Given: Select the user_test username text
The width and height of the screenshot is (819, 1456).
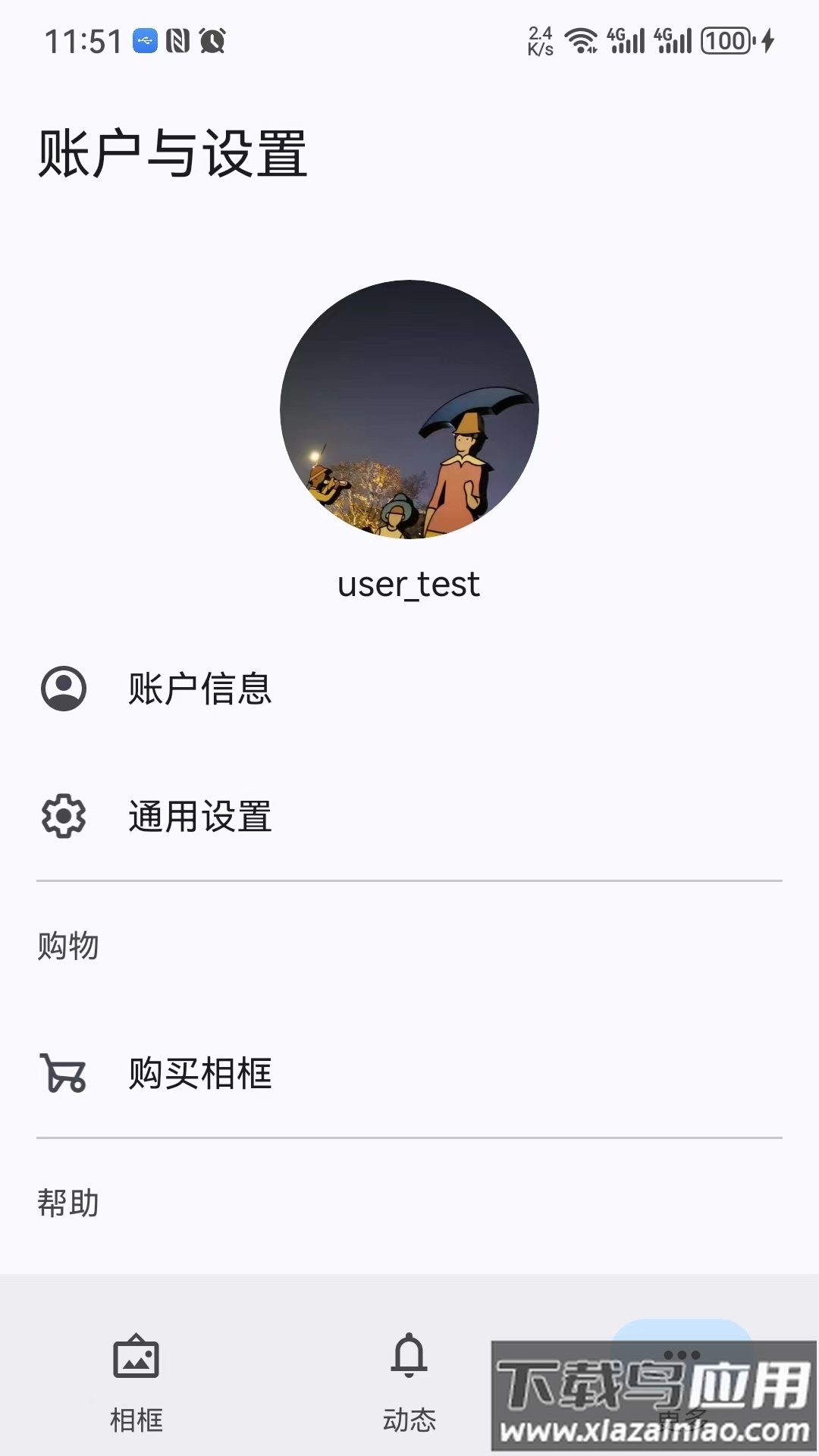Looking at the screenshot, I should [x=409, y=585].
